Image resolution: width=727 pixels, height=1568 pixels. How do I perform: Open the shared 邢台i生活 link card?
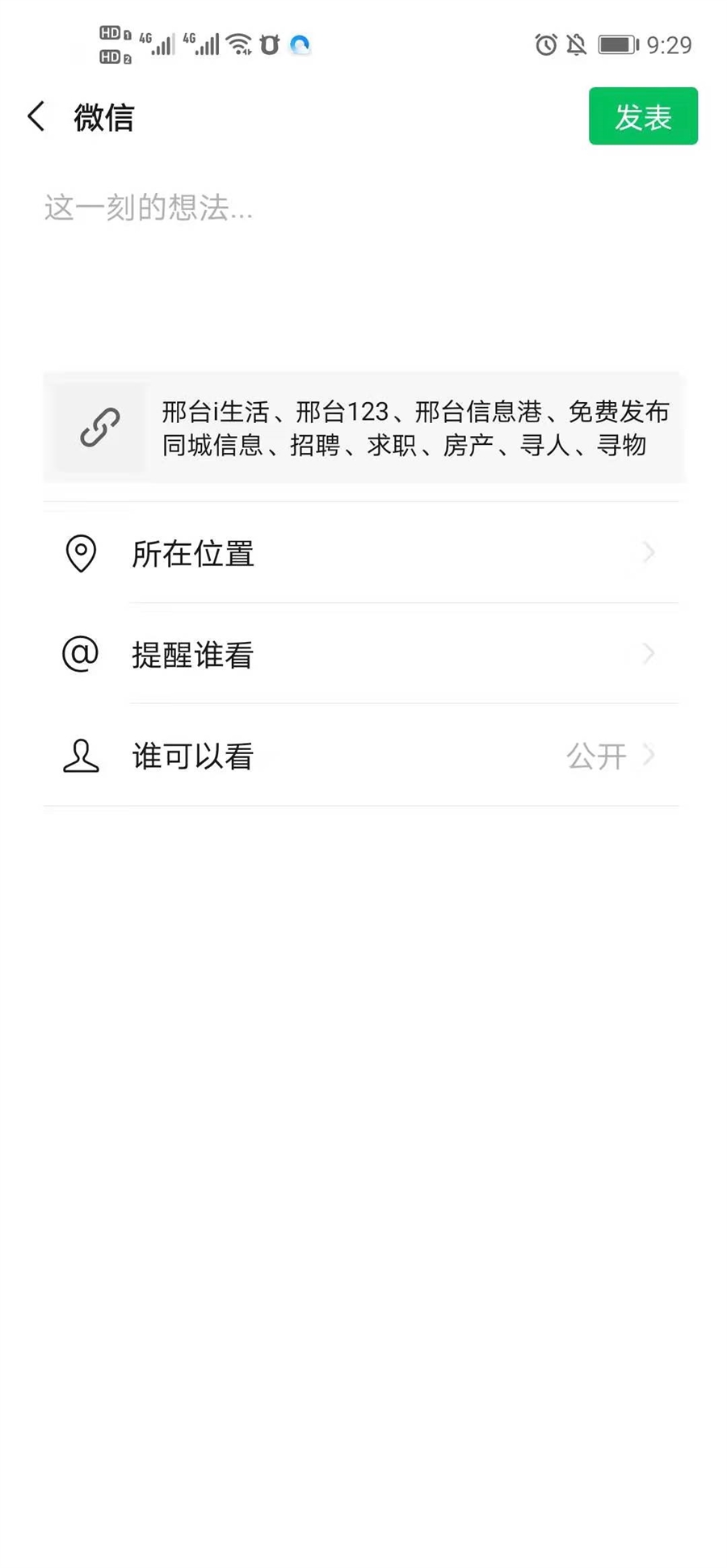363,428
